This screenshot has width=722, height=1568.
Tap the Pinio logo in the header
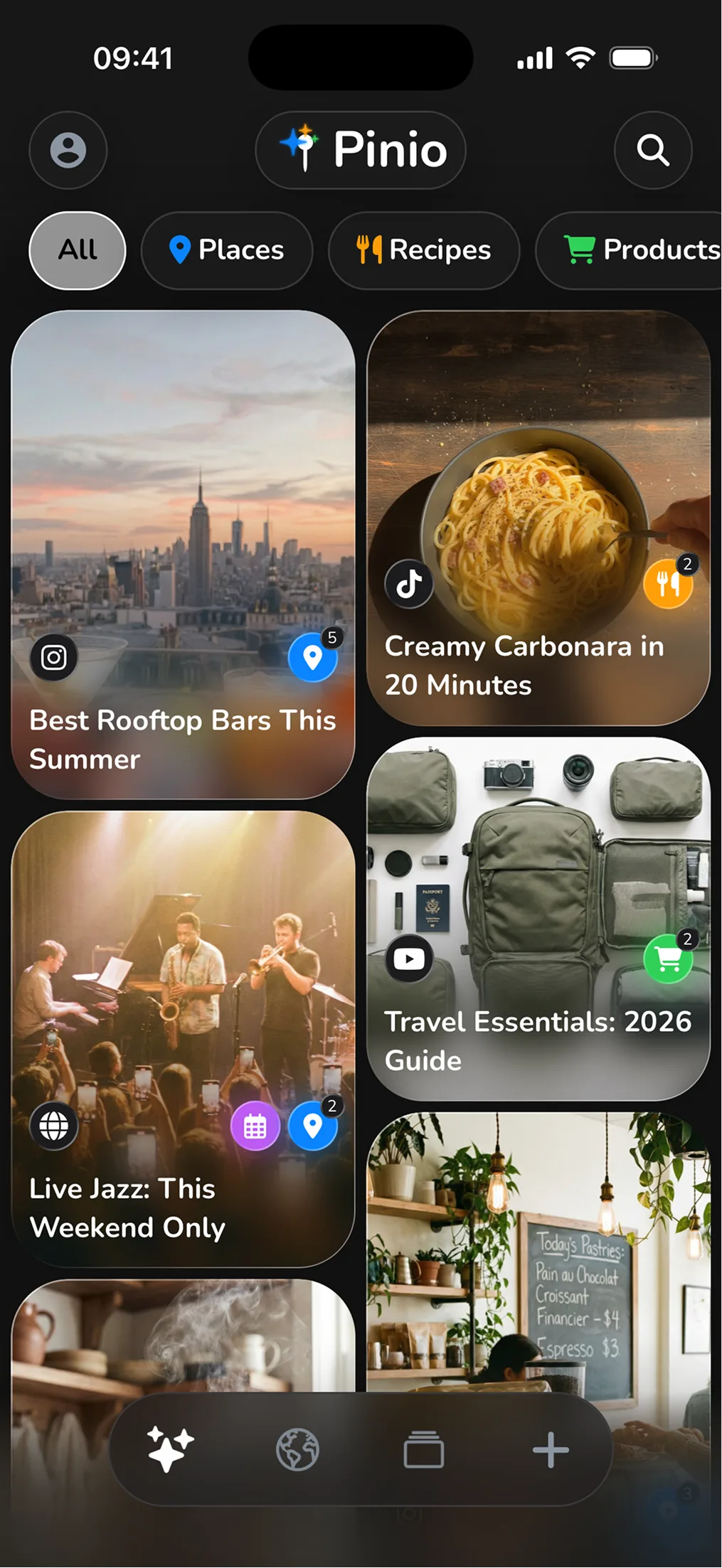click(x=359, y=150)
